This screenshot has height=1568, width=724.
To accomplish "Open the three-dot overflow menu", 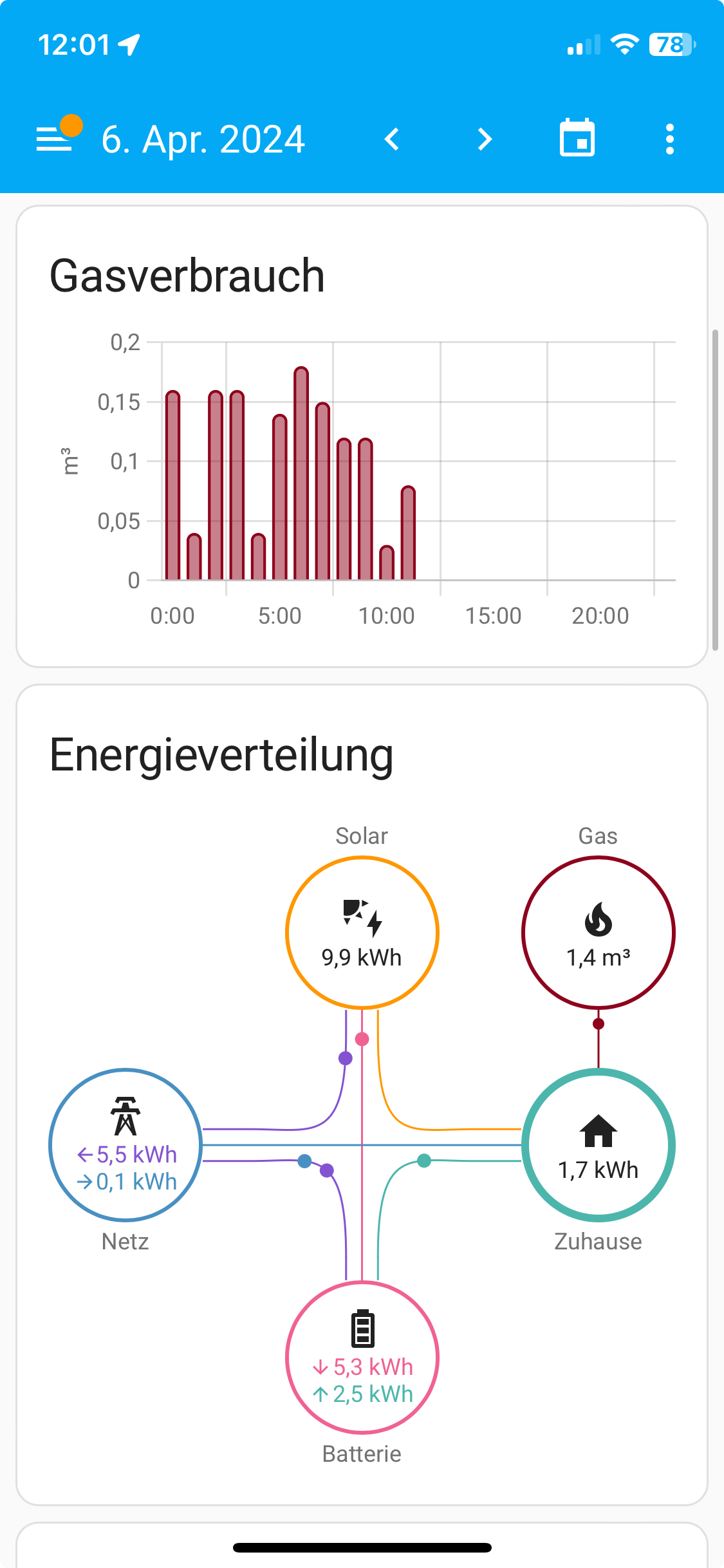I will tap(670, 139).
